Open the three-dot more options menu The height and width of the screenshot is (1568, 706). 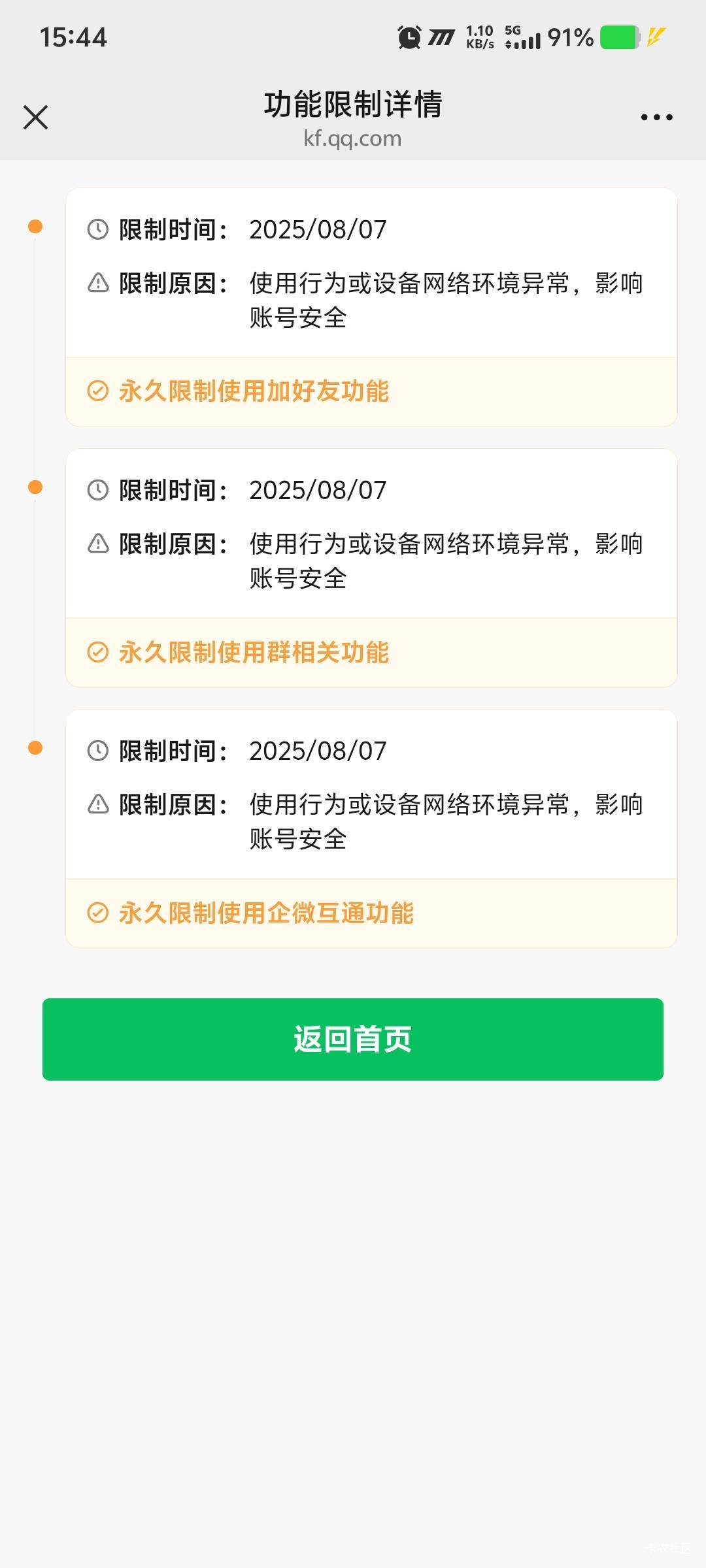[656, 118]
